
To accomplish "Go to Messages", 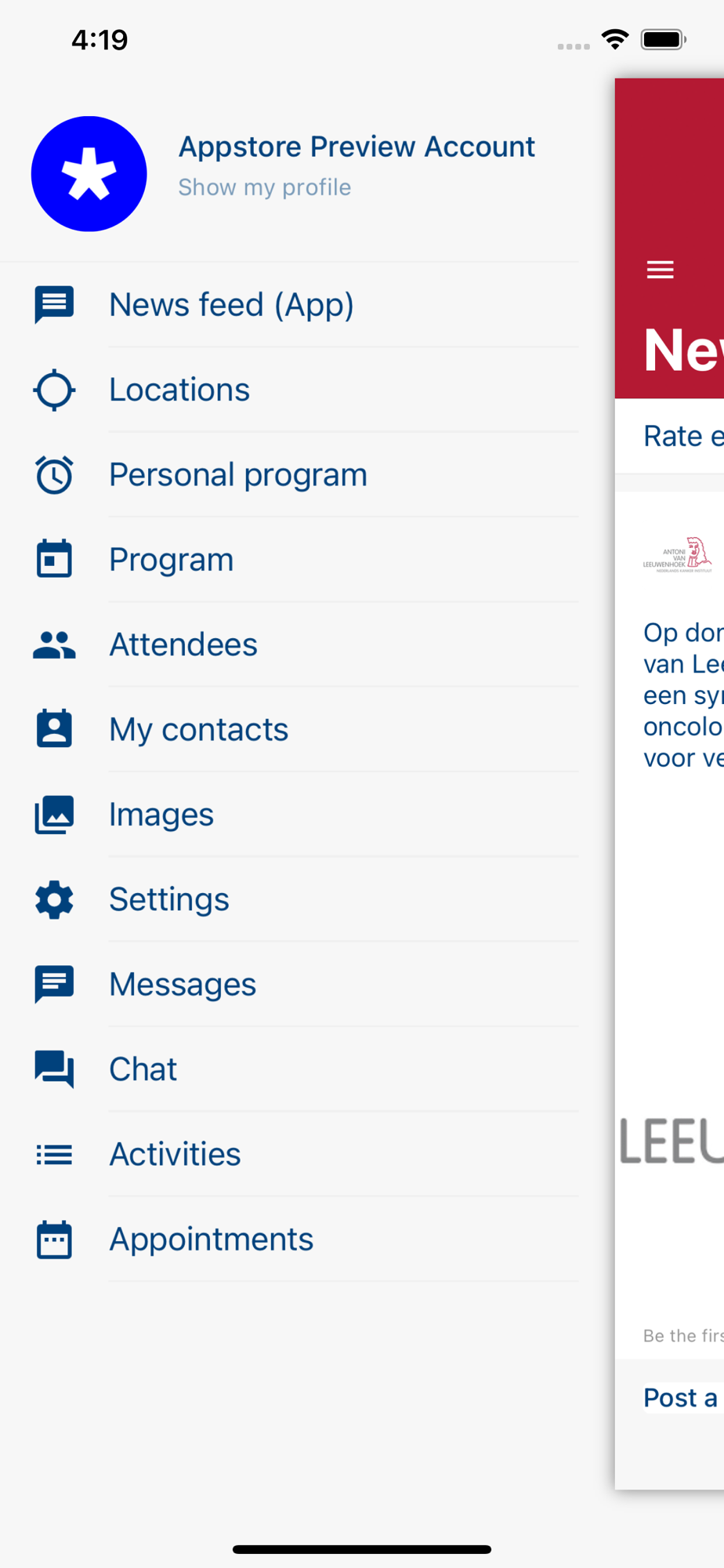I will click(290, 984).
